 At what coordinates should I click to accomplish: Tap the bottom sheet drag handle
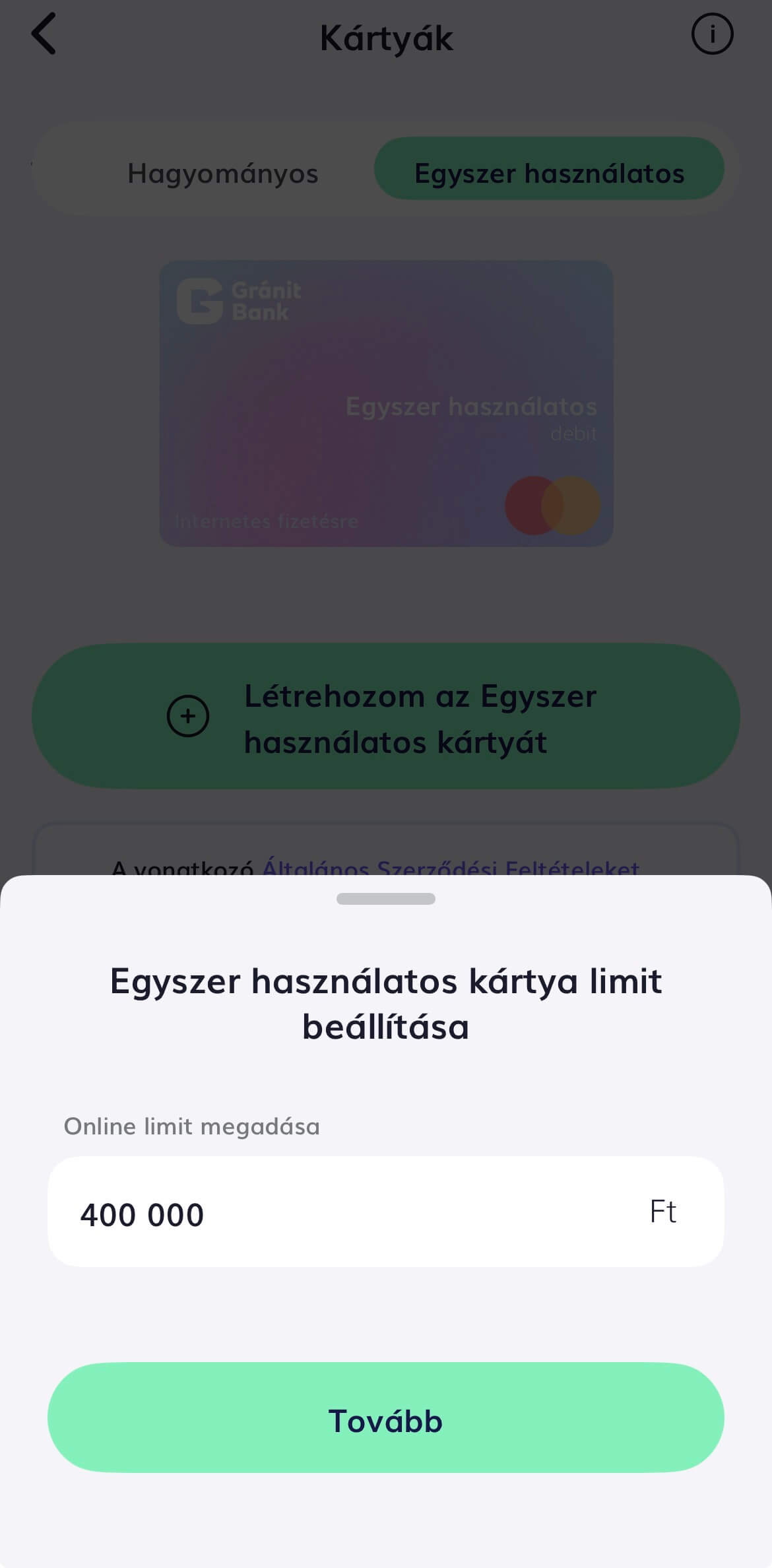(x=385, y=899)
